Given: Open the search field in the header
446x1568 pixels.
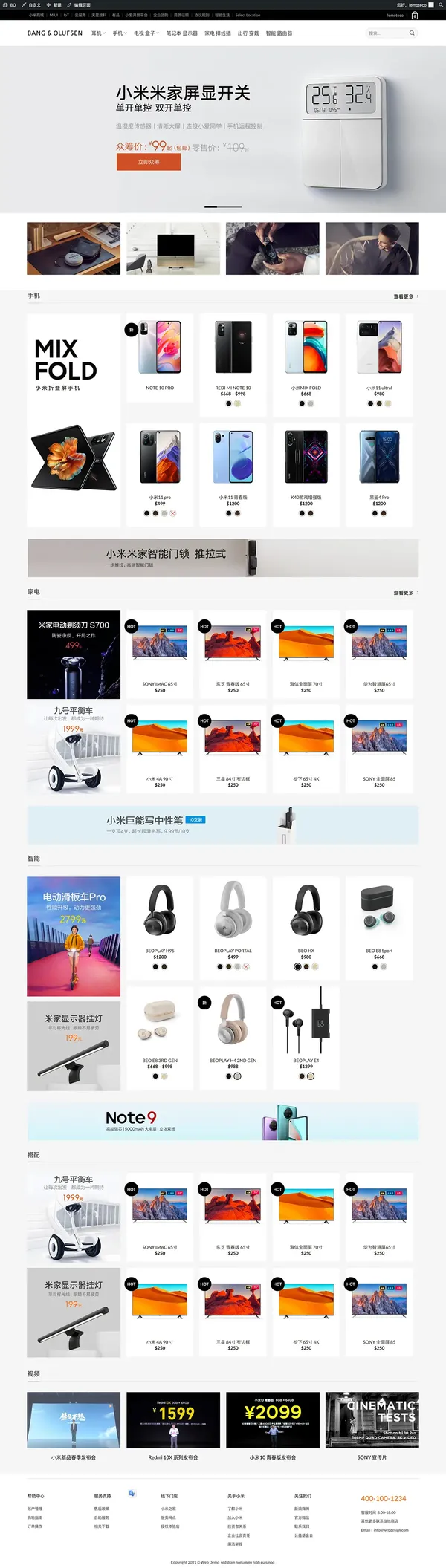Looking at the screenshot, I should pyautogui.click(x=387, y=33).
